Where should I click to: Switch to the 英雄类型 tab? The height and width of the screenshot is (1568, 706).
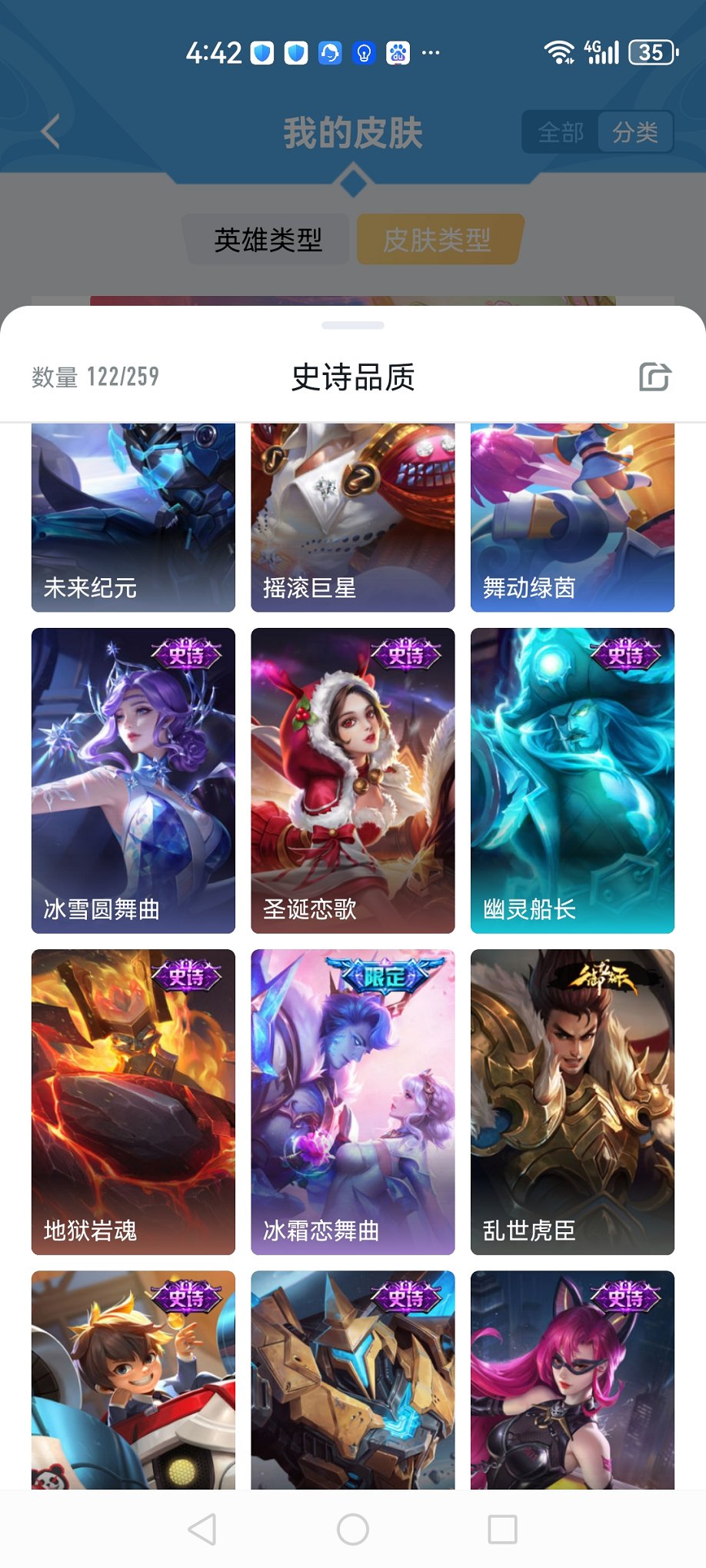point(268,240)
